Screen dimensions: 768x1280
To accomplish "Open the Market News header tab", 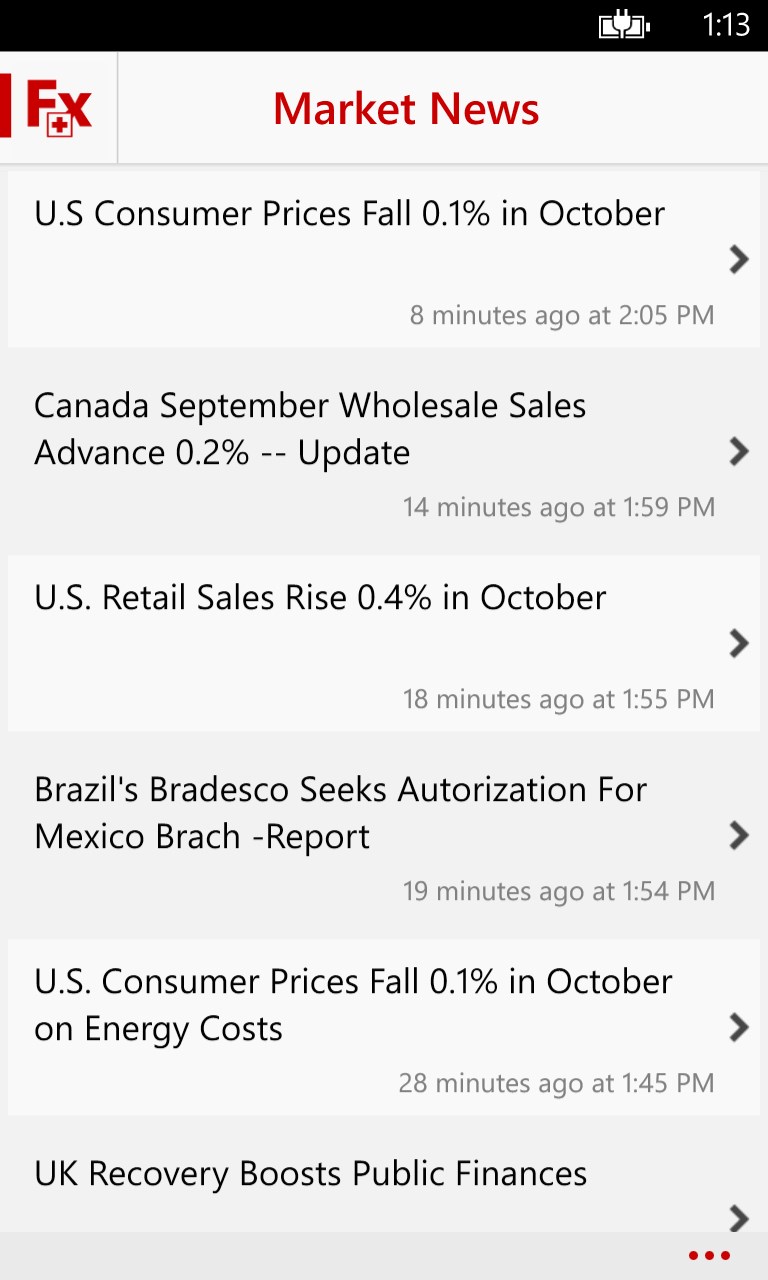I will (405, 108).
